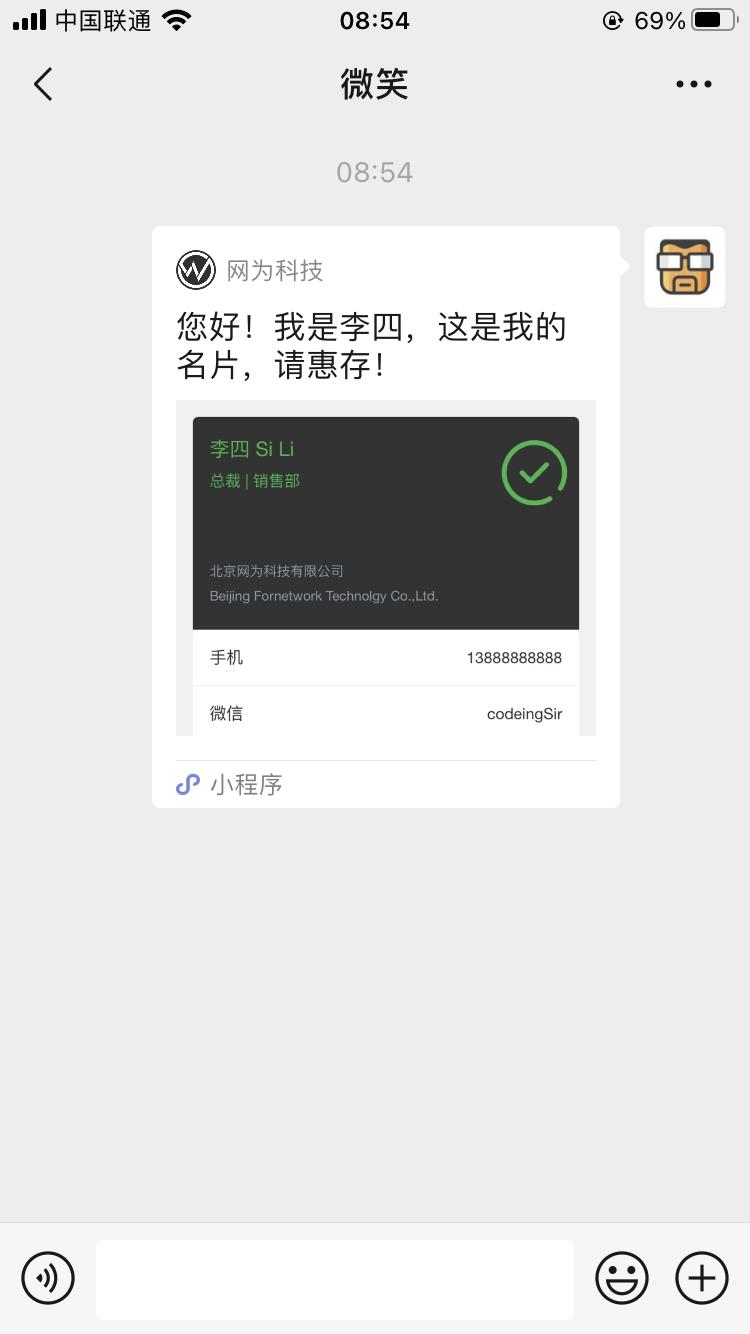Tap the green checkmark on the business card
This screenshot has height=1334, width=750.
point(533,472)
